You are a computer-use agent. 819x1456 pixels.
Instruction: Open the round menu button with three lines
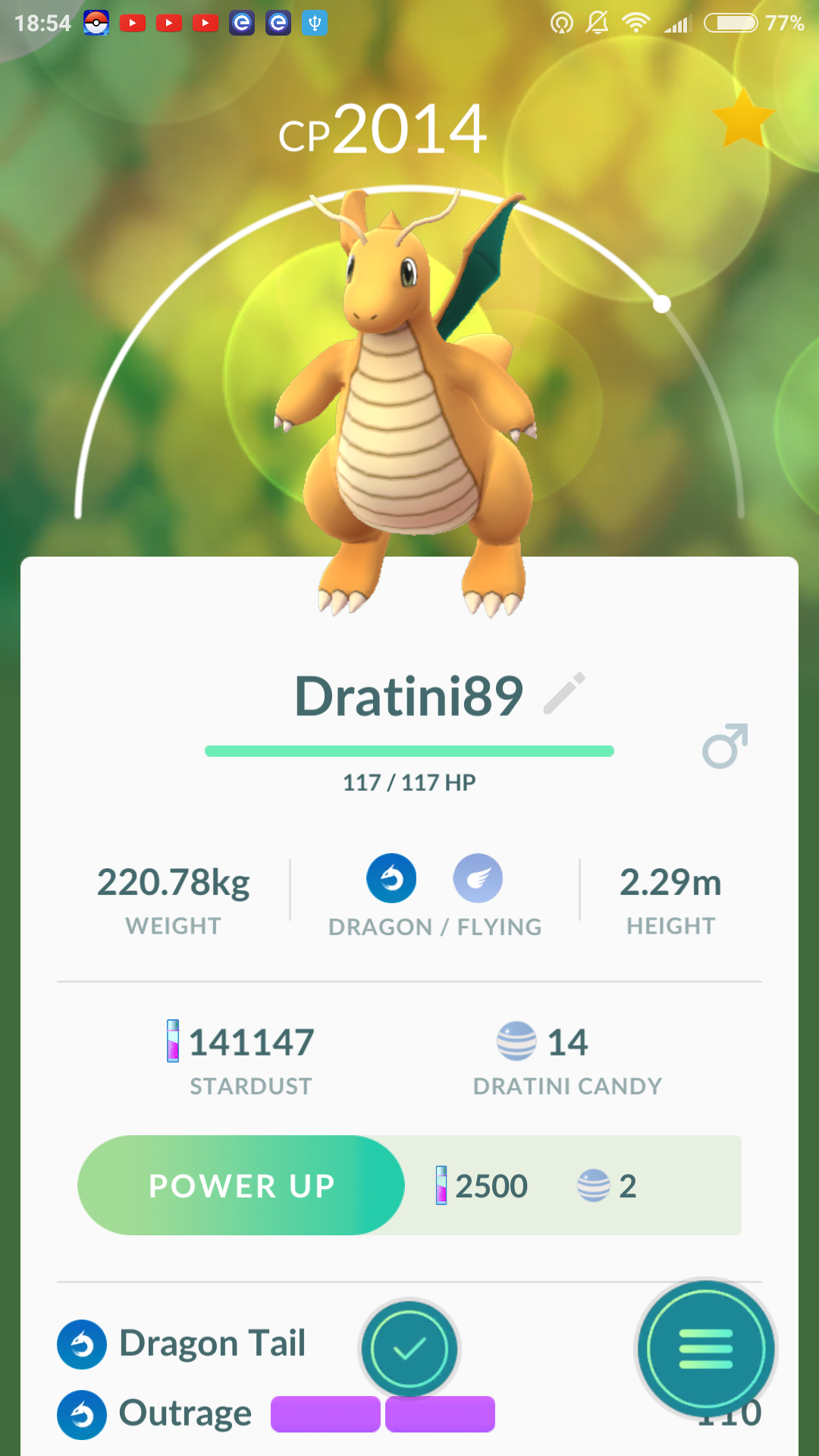pyautogui.click(x=706, y=1350)
